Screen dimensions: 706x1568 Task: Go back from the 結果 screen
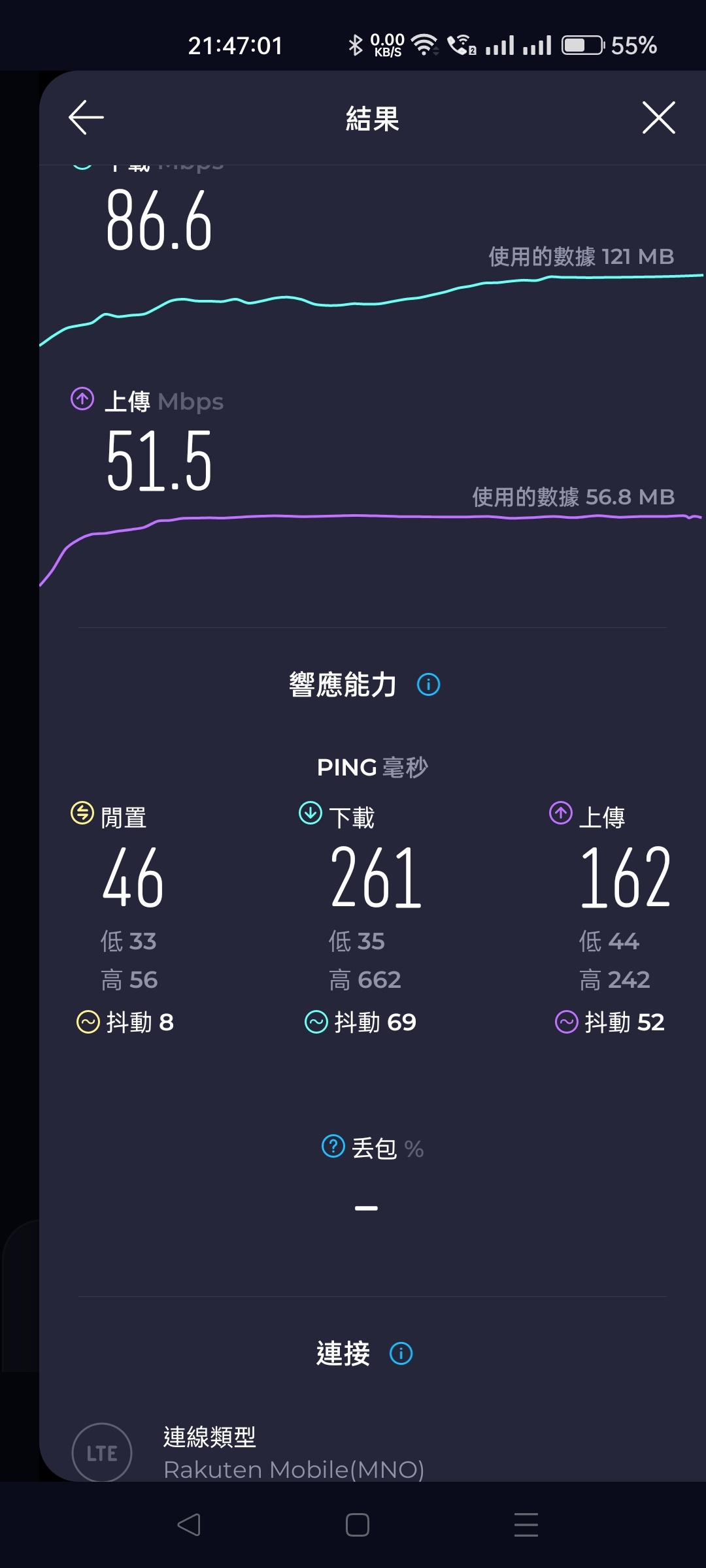(86, 118)
